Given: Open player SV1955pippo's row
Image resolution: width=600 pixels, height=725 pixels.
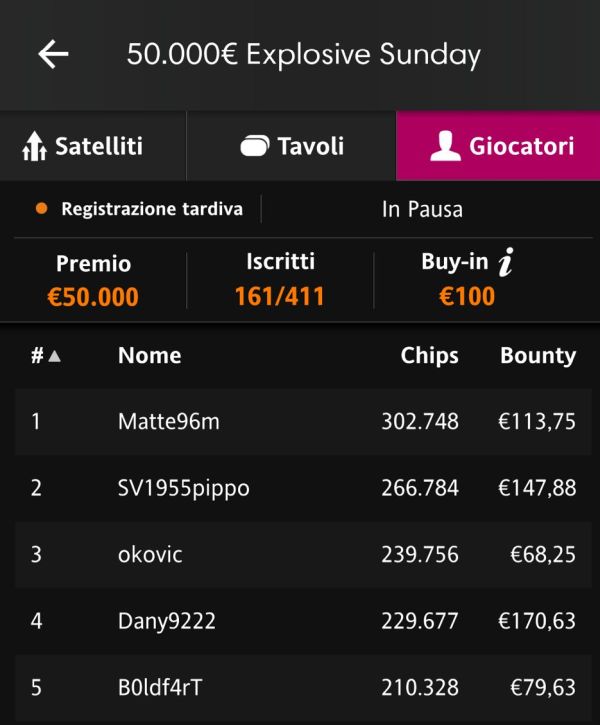Looking at the screenshot, I should 300,488.
